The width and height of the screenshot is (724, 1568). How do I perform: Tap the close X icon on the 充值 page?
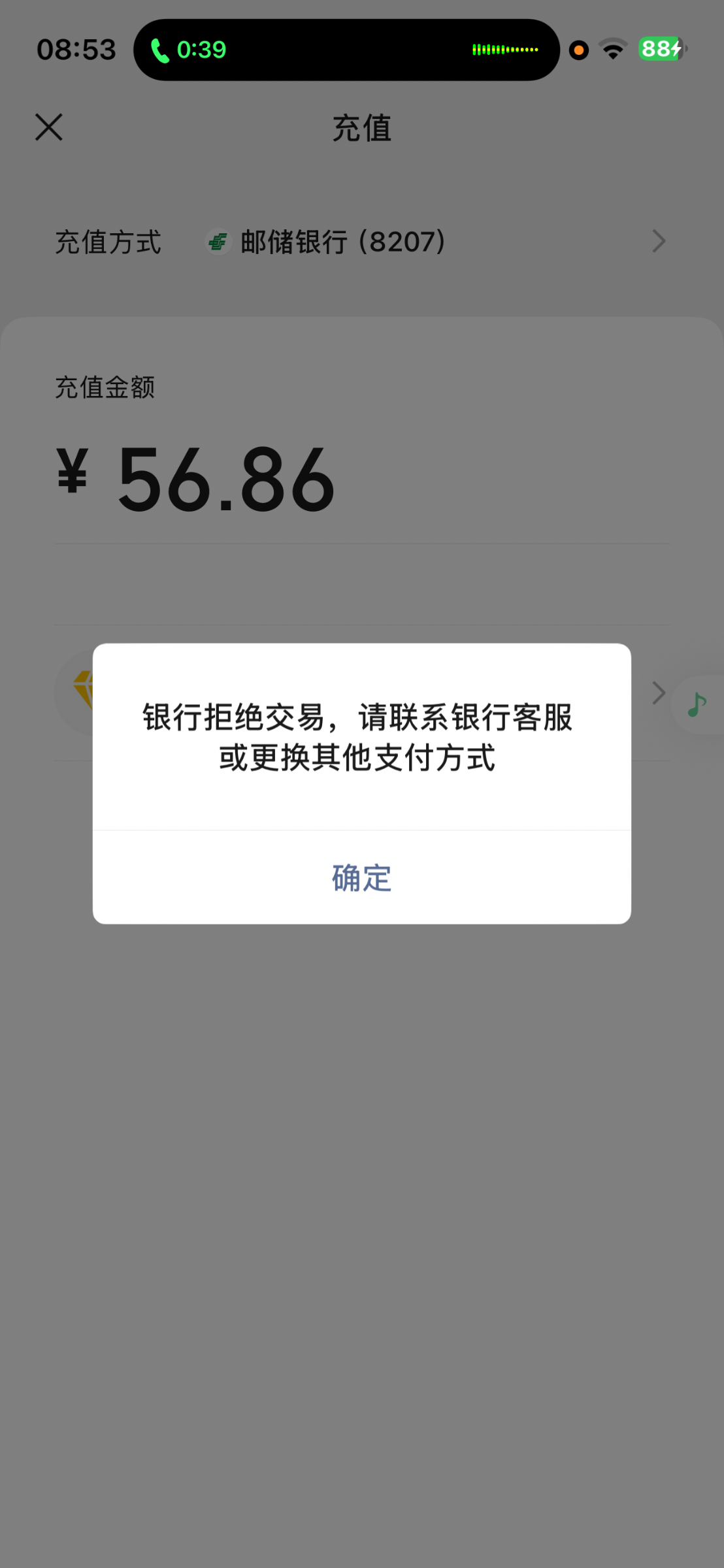[x=50, y=128]
